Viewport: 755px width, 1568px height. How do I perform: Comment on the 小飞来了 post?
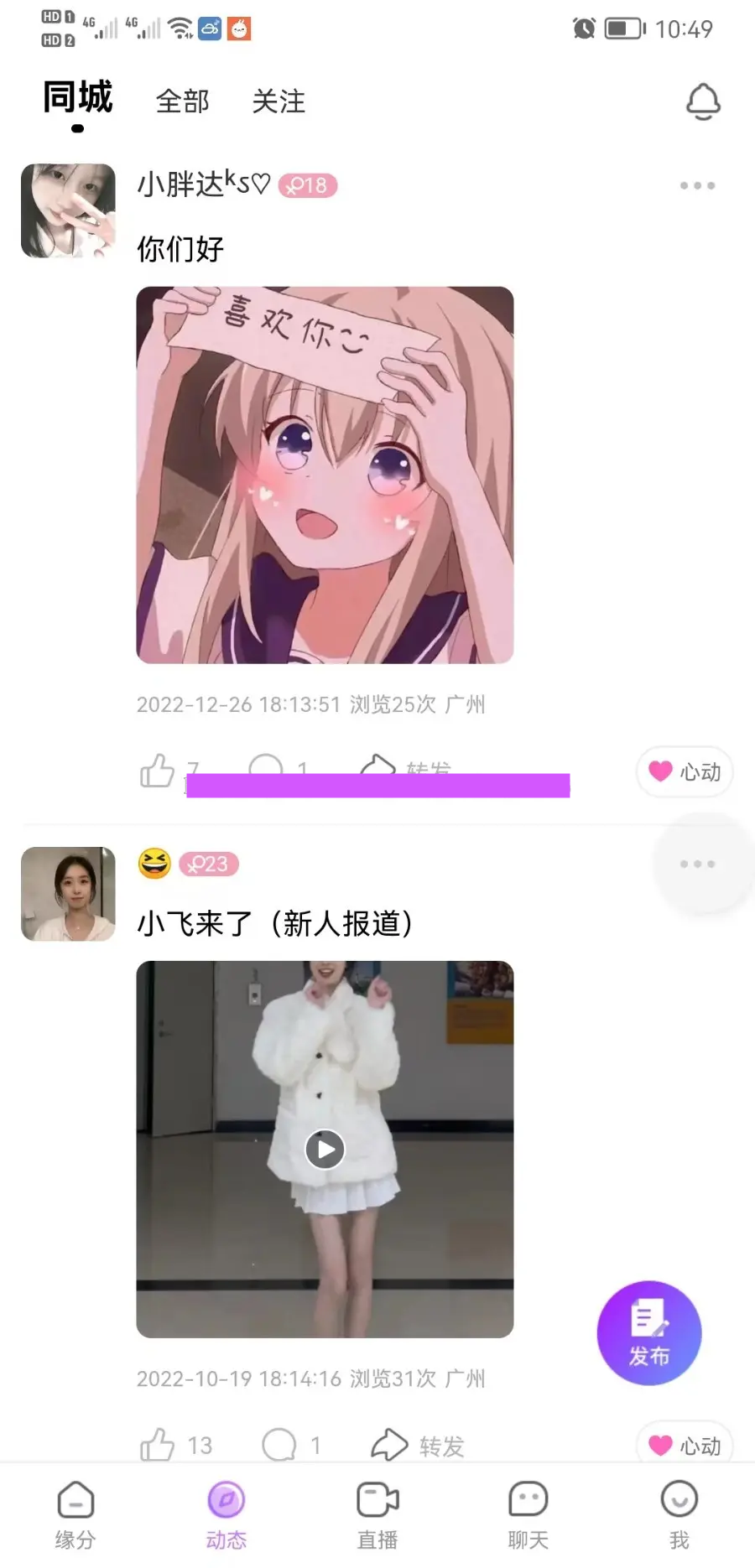(x=279, y=1445)
